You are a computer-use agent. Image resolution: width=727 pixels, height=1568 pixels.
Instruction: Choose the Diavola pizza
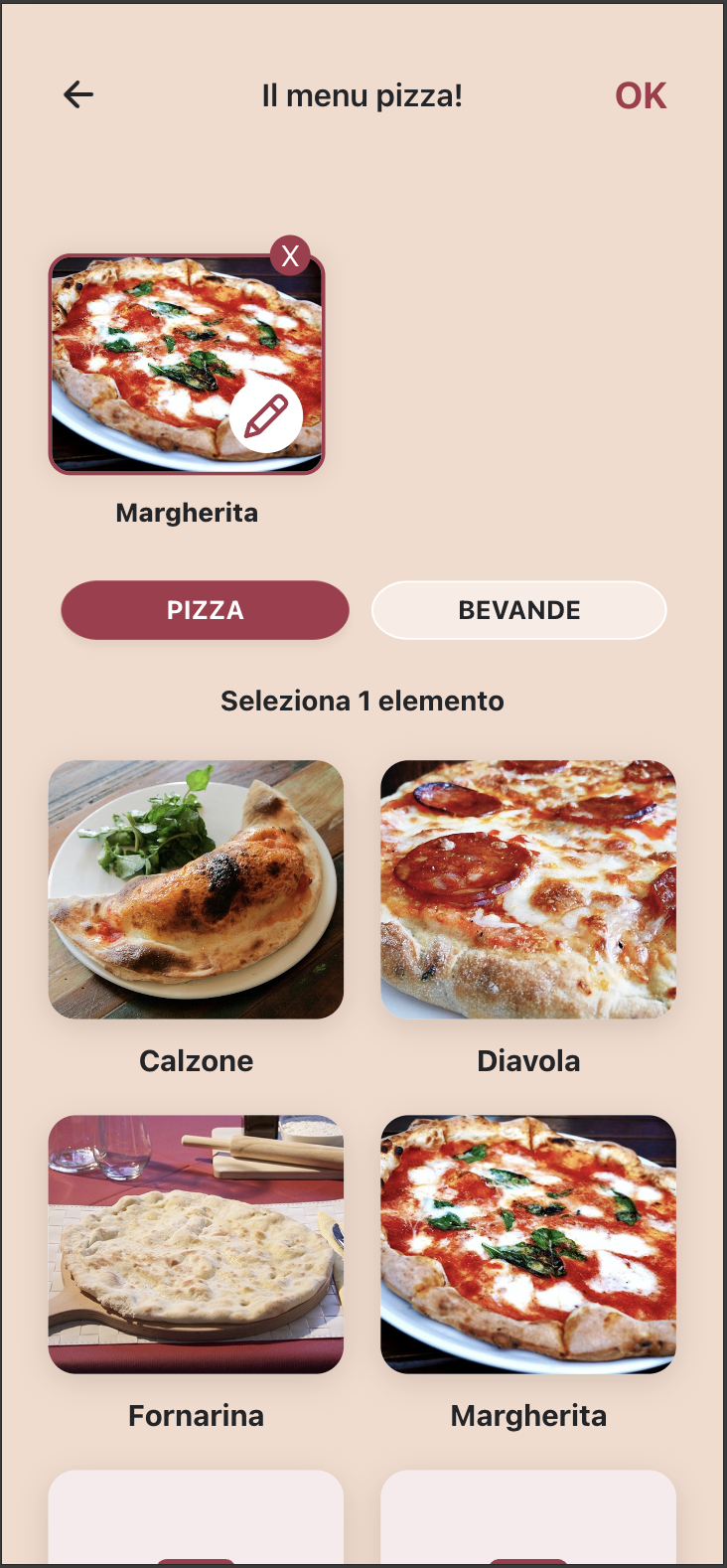click(528, 889)
